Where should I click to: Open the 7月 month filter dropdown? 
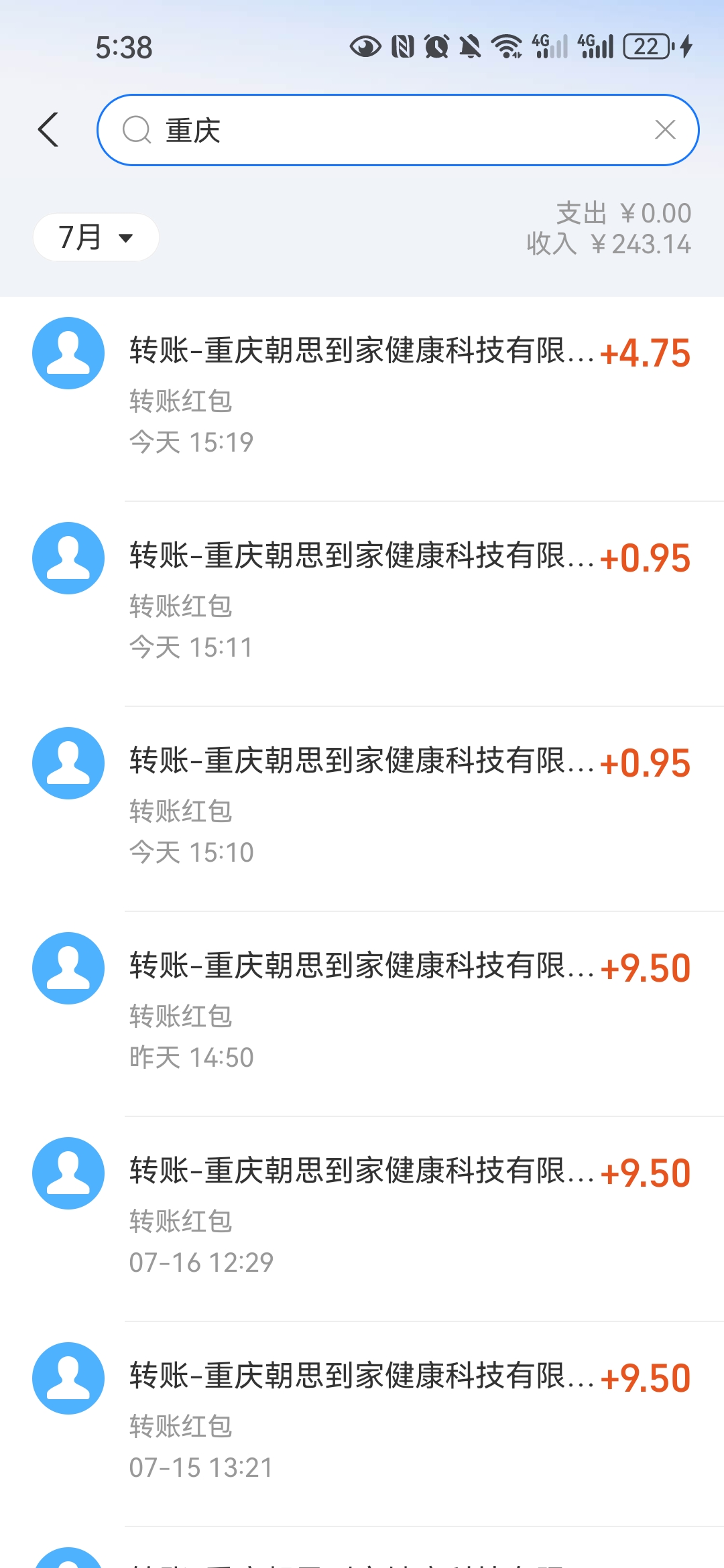94,237
